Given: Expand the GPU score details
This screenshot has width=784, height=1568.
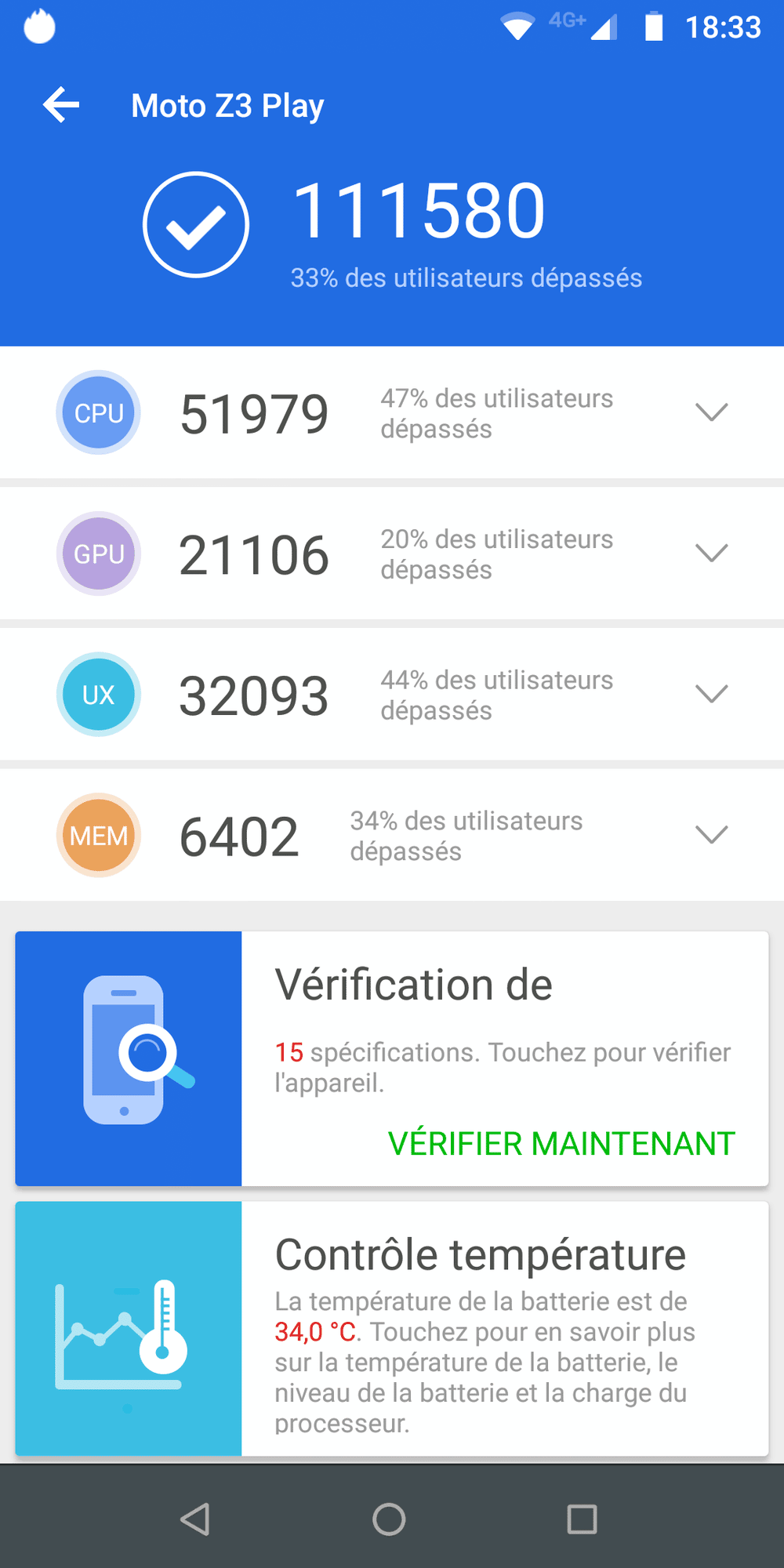Looking at the screenshot, I should pos(711,554).
